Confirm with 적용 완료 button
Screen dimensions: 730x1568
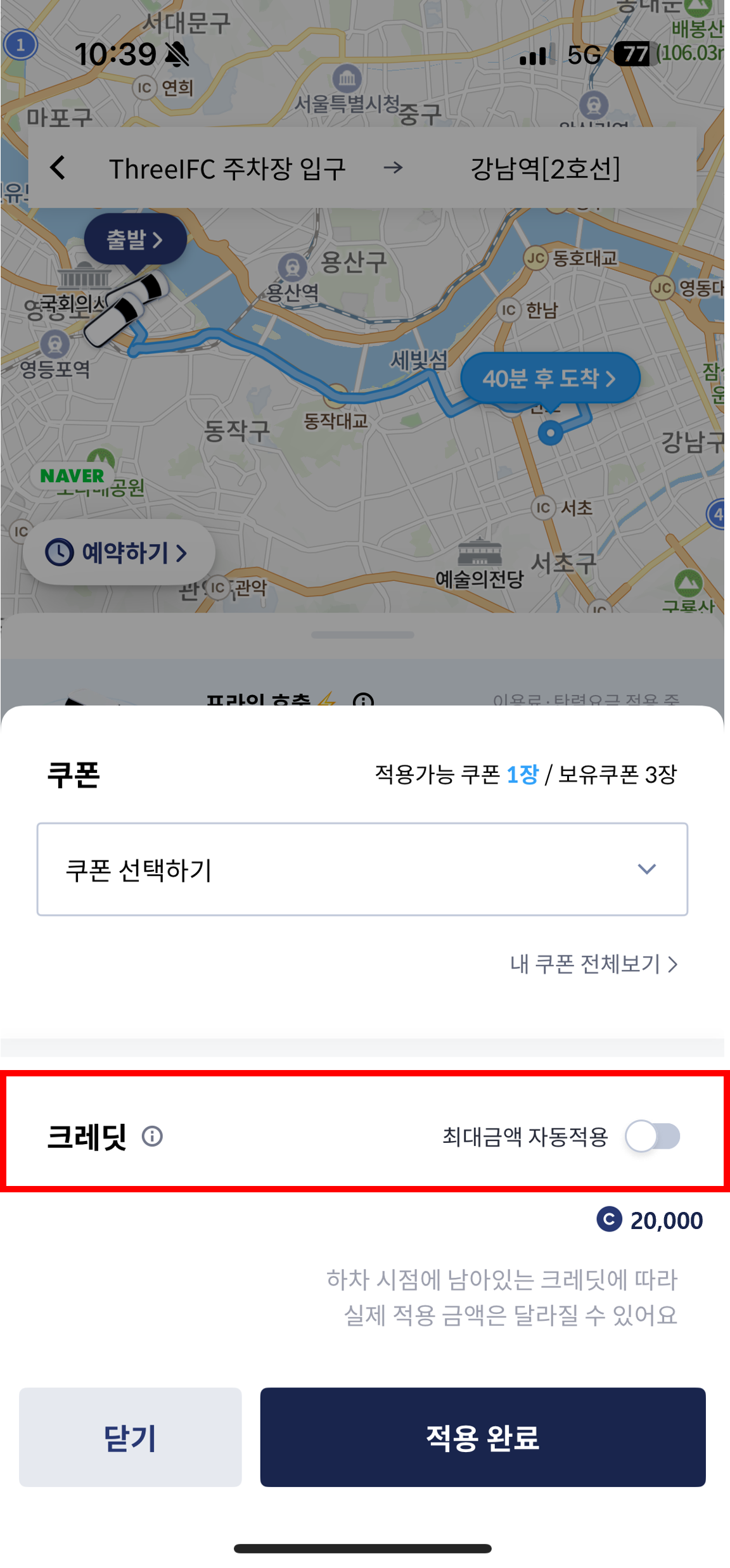pyautogui.click(x=482, y=1437)
